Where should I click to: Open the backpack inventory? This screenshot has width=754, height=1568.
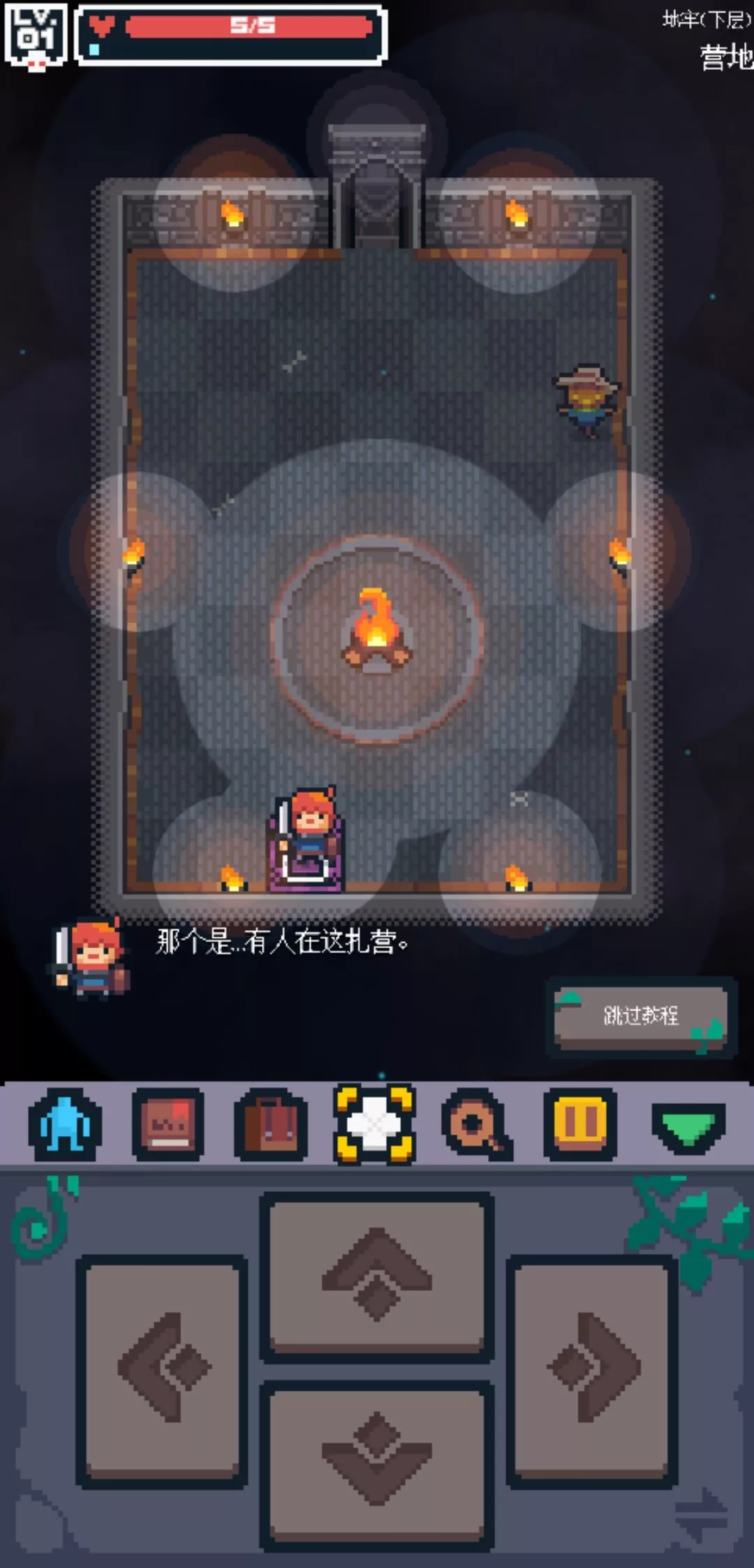pyautogui.click(x=271, y=1124)
